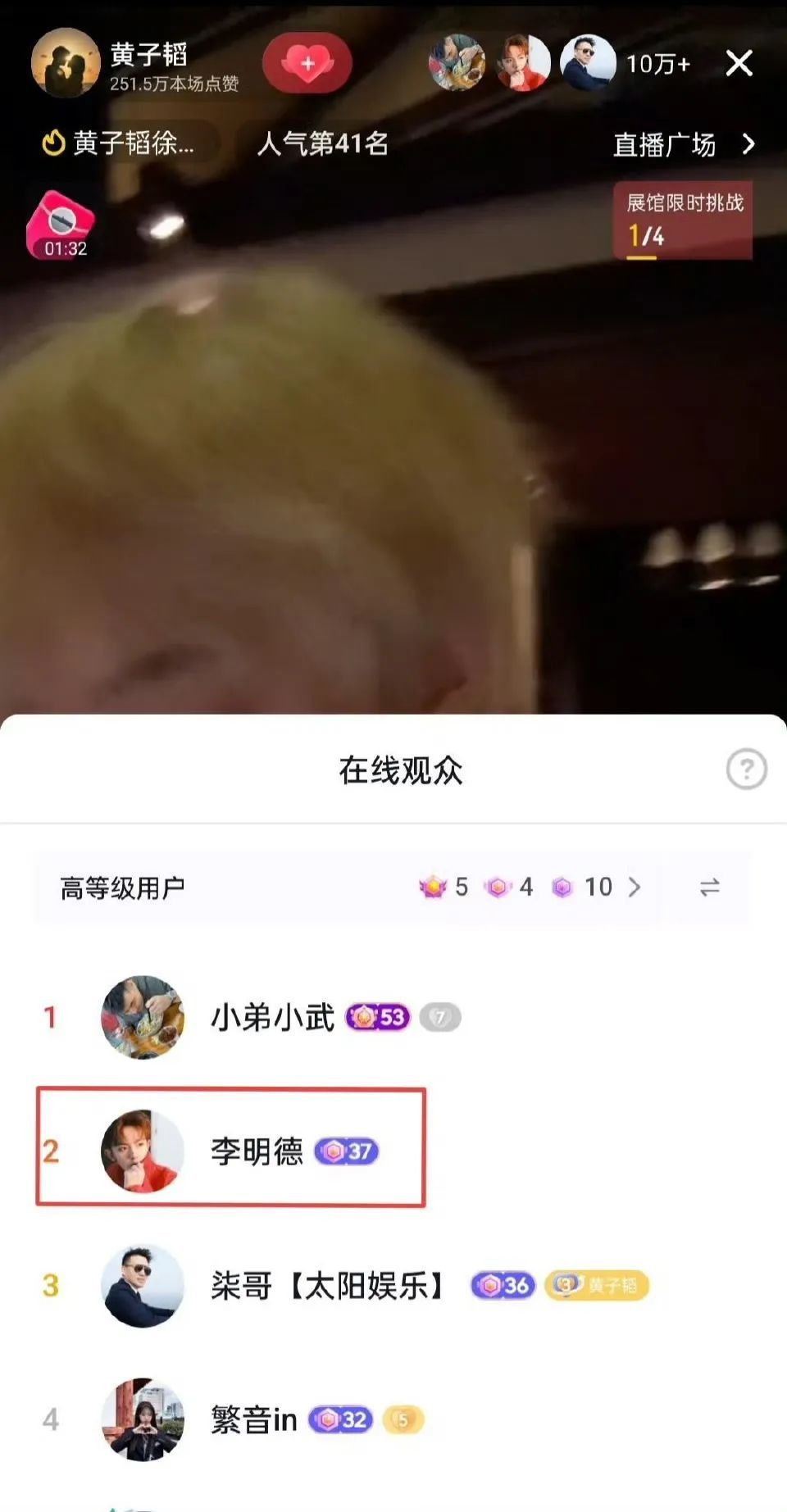
Task: View the 人气第41名 popularity ranking
Action: pyautogui.click(x=322, y=144)
